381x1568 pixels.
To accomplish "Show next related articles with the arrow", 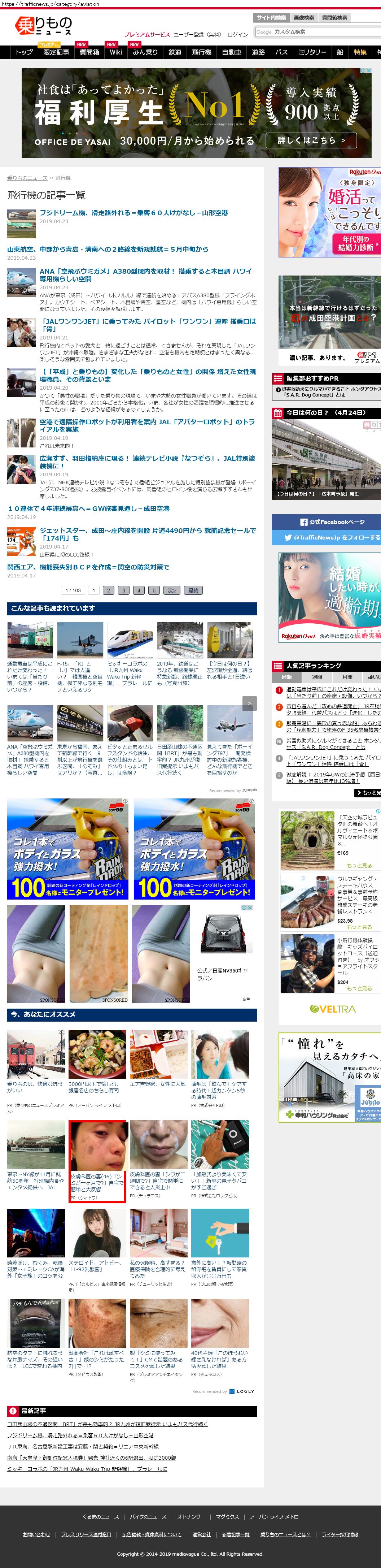I will (249, 703).
